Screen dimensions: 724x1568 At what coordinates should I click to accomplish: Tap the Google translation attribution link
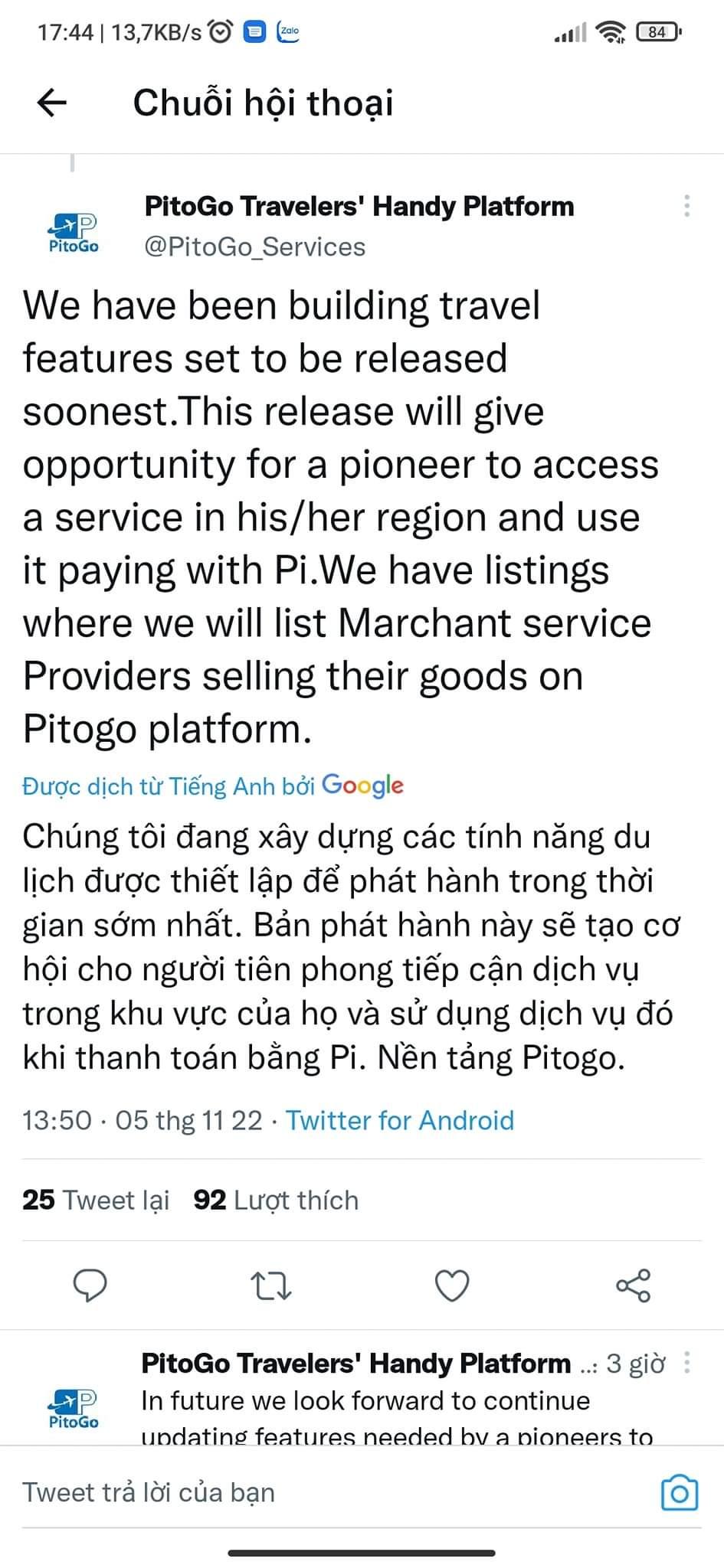point(213,786)
